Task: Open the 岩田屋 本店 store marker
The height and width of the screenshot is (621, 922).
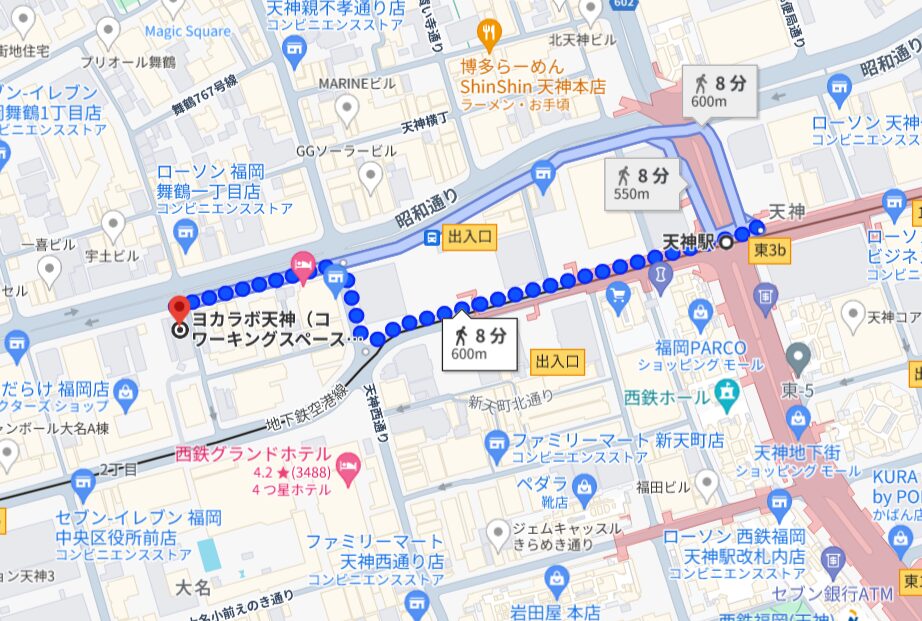Action: 558,578
